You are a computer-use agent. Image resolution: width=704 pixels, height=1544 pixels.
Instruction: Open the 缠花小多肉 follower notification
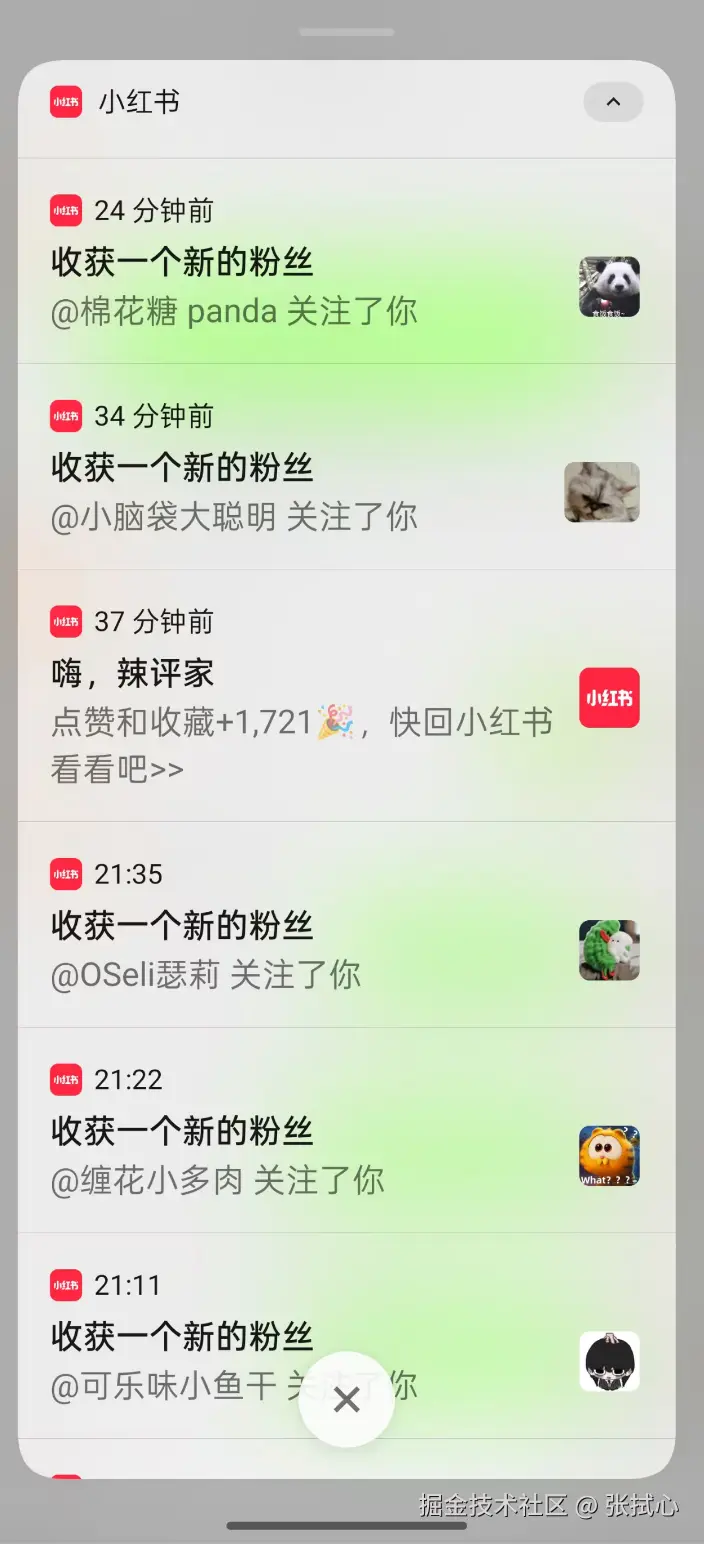300,1156
